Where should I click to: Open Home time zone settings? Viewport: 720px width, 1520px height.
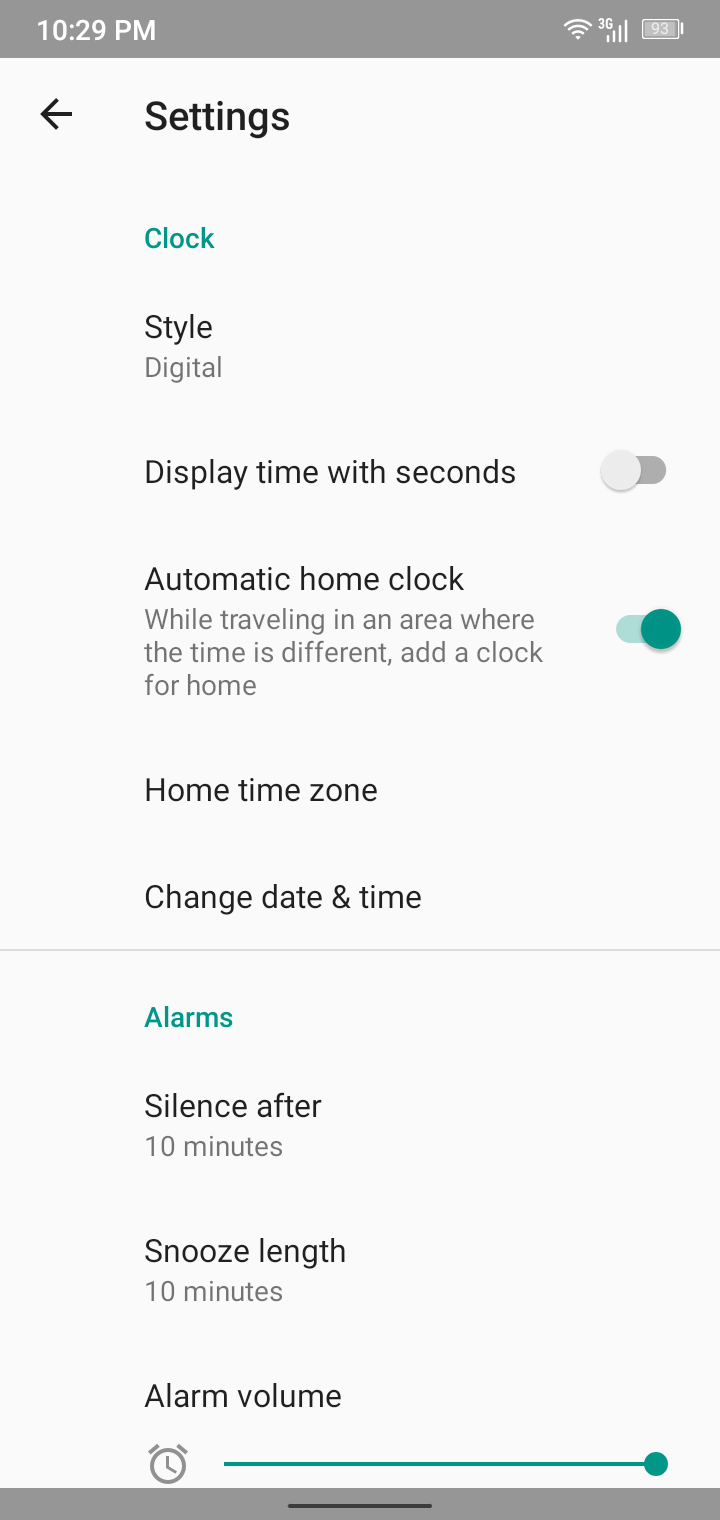[261, 790]
